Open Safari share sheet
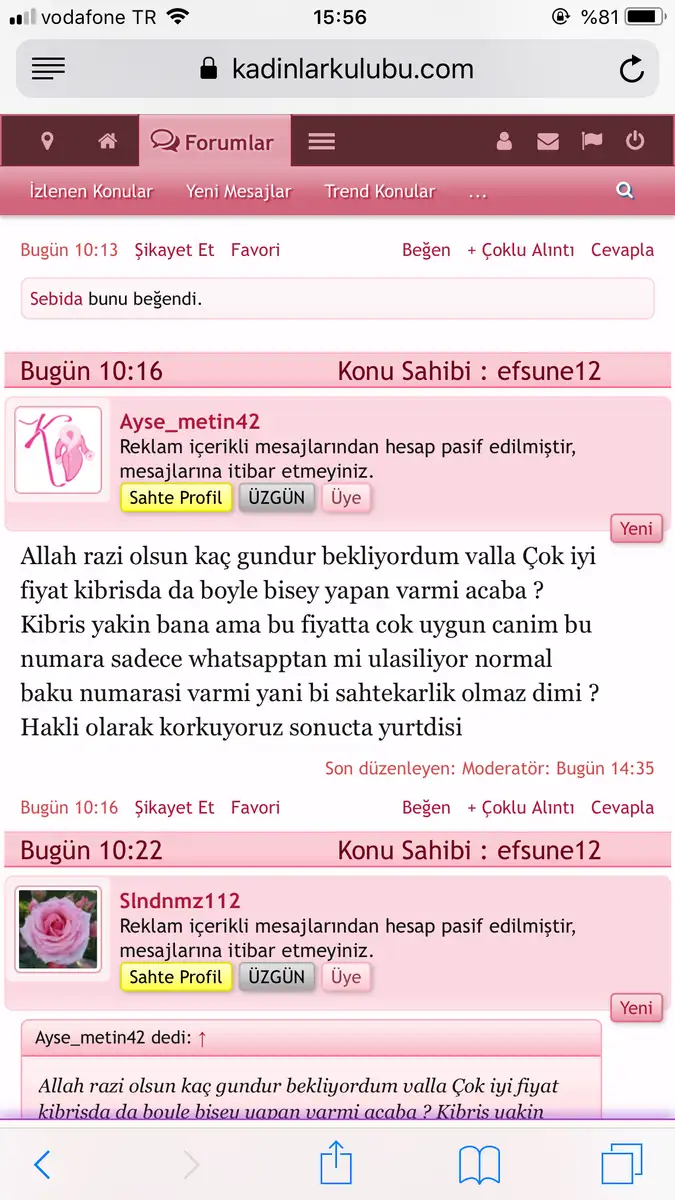The height and width of the screenshot is (1200, 675). pyautogui.click(x=336, y=1165)
